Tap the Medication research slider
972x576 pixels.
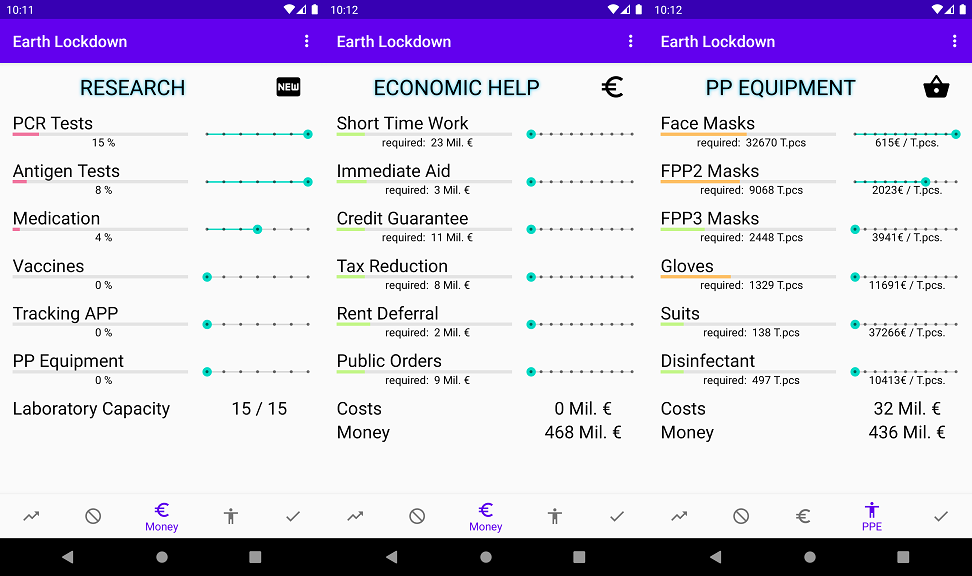257,229
